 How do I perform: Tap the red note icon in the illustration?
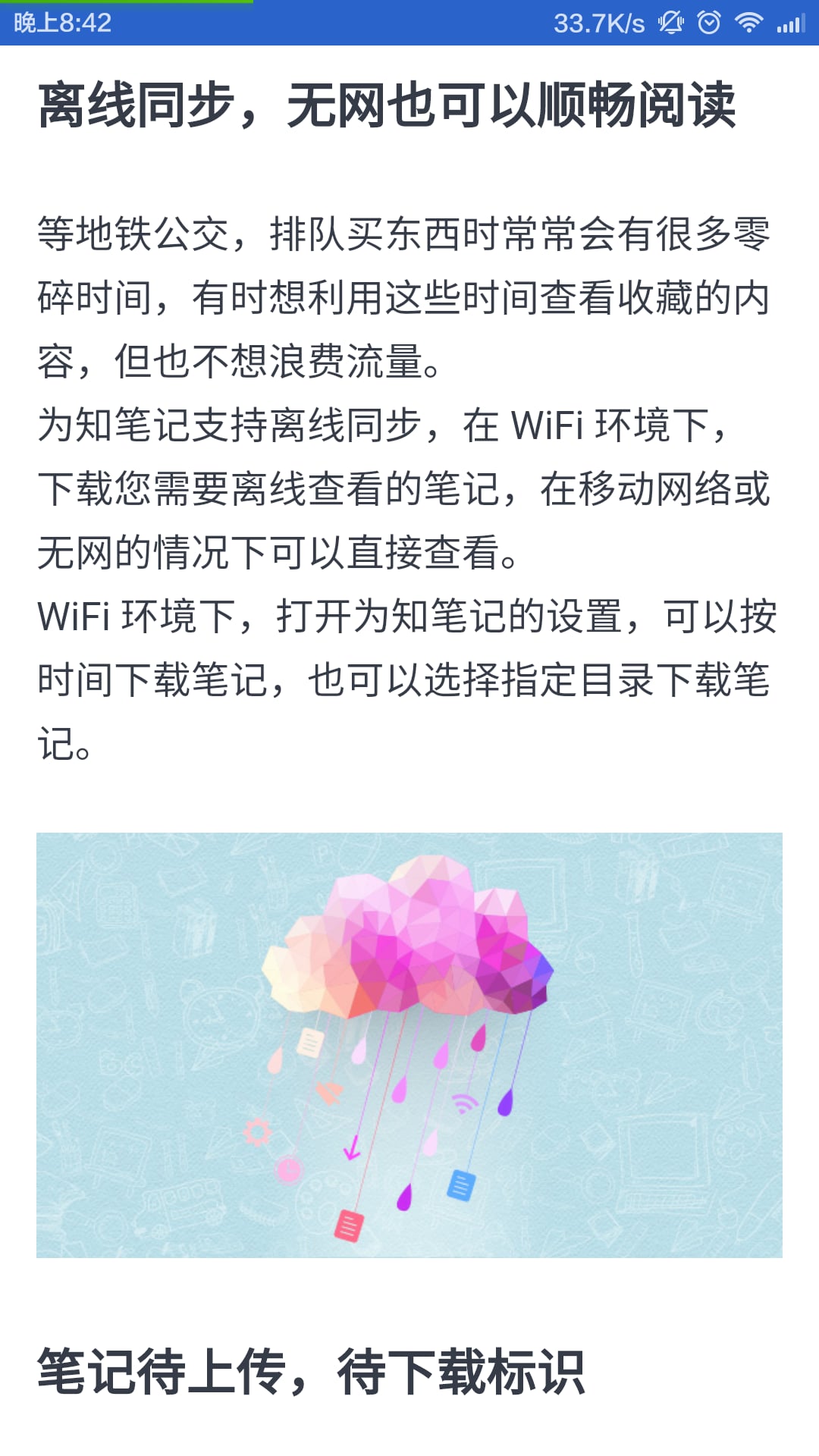[x=350, y=1226]
